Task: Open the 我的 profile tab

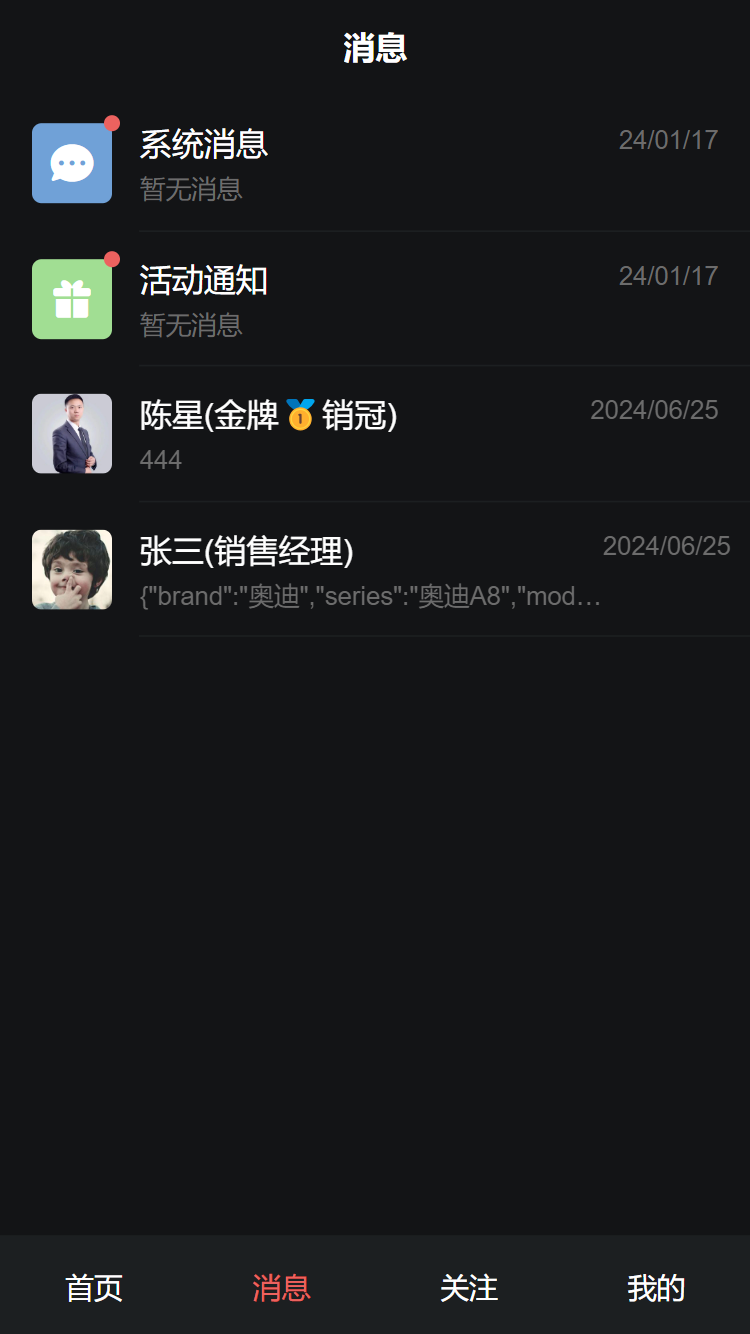Action: [x=656, y=1287]
